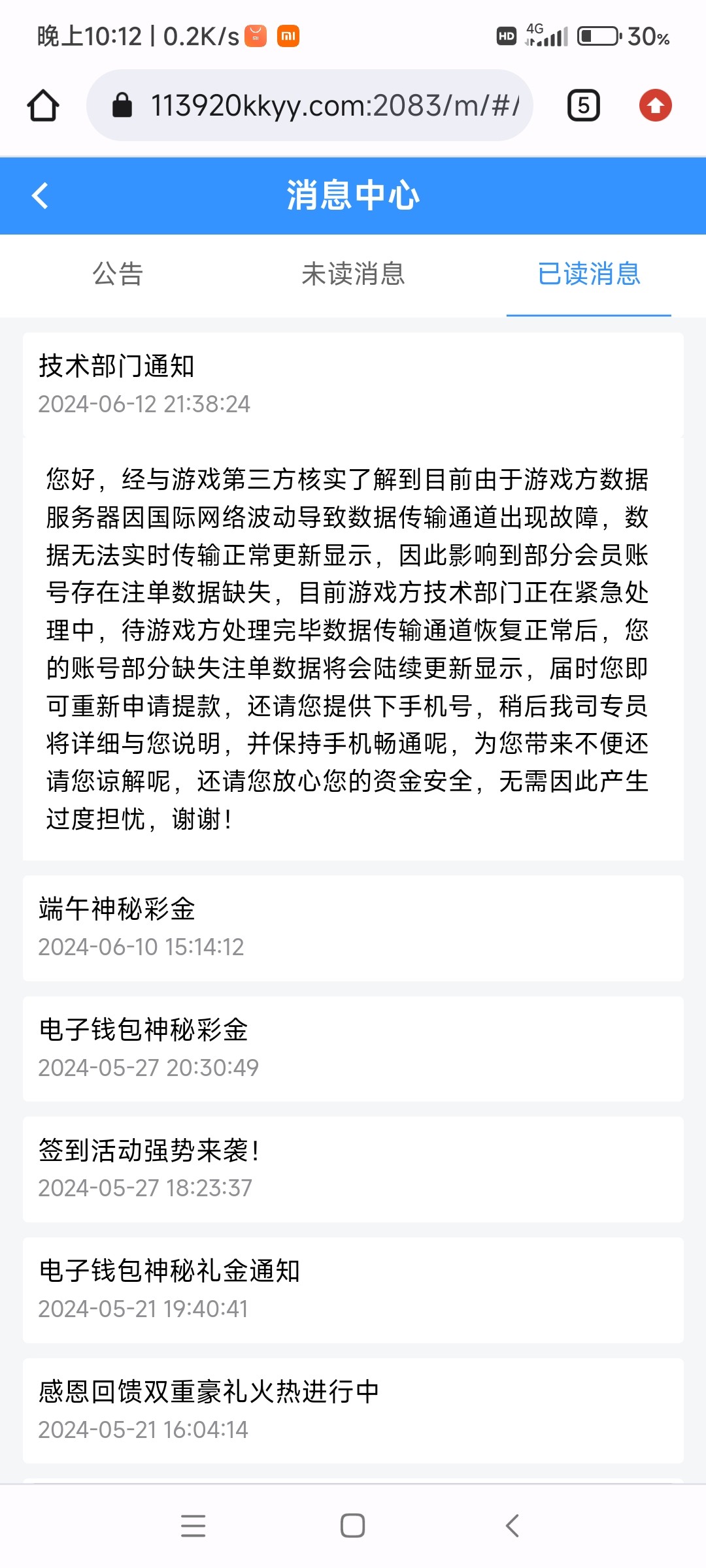This screenshot has width=706, height=1568.
Task: Tap the Xiaomi Mi icon in status bar
Action: coord(288,37)
